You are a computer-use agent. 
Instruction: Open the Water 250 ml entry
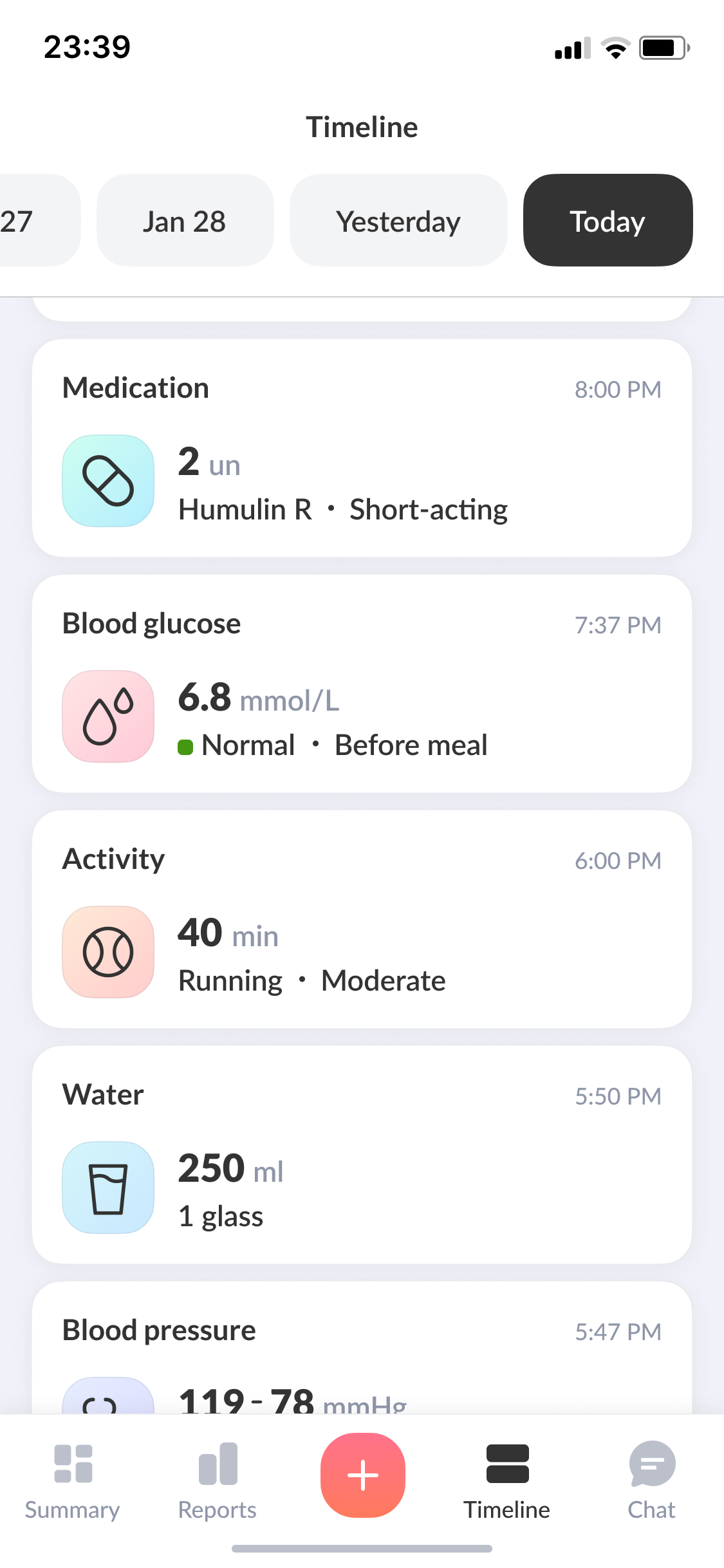(362, 1155)
